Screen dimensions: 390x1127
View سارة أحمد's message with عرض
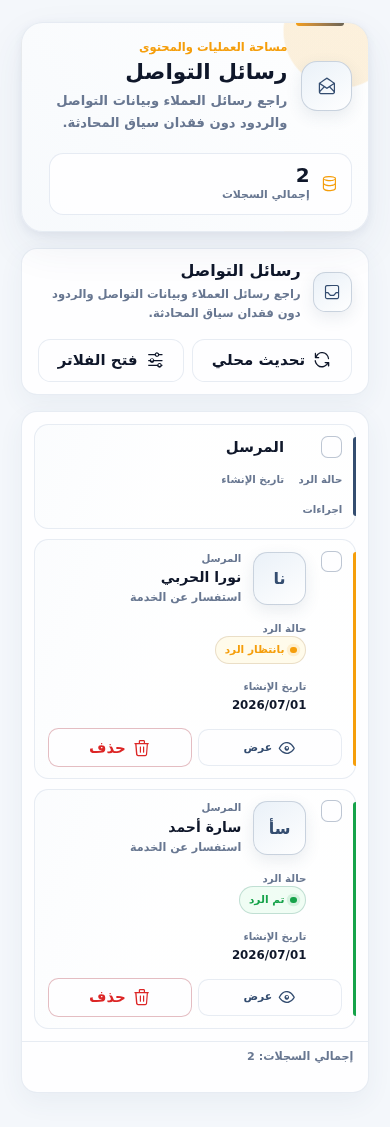point(270,997)
